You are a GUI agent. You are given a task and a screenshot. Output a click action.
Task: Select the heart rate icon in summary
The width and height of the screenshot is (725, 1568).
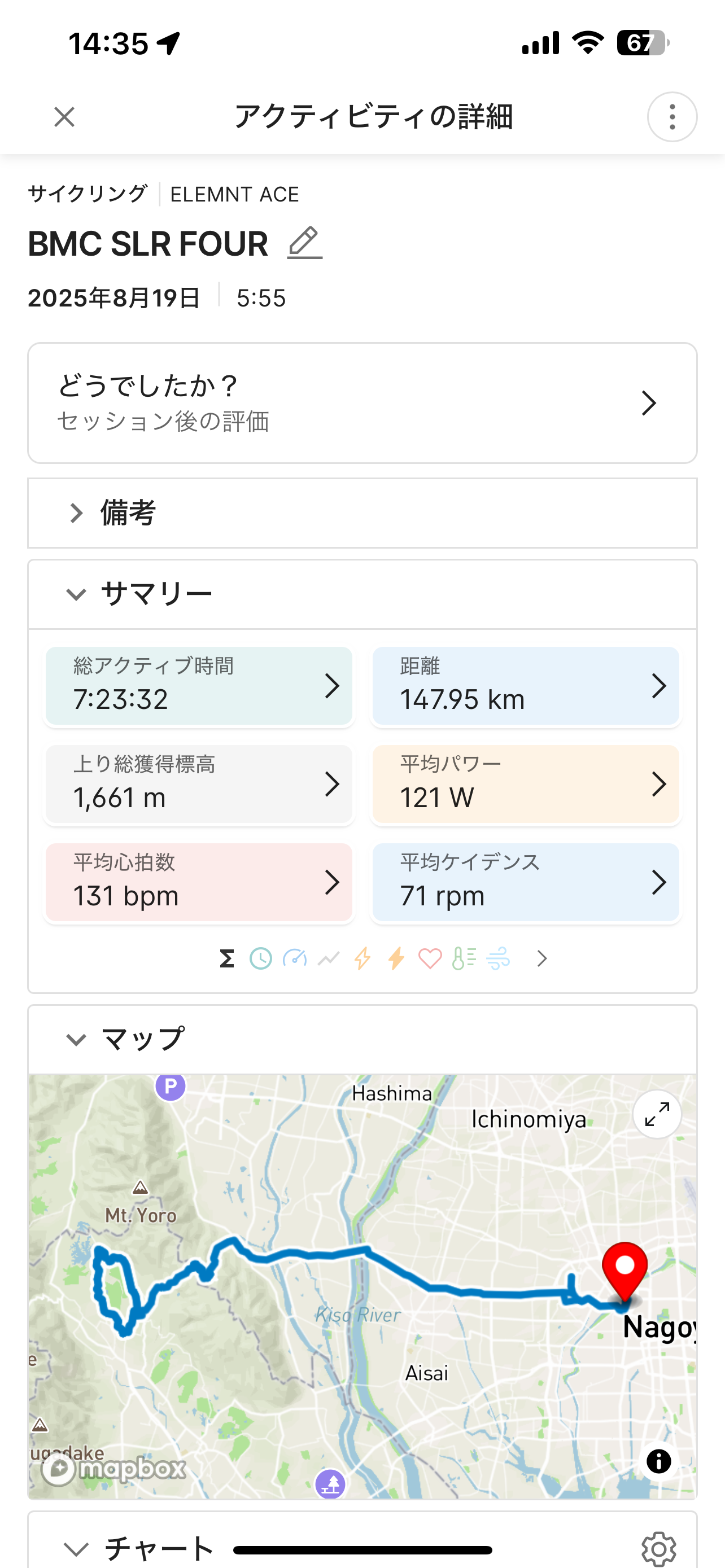(430, 959)
